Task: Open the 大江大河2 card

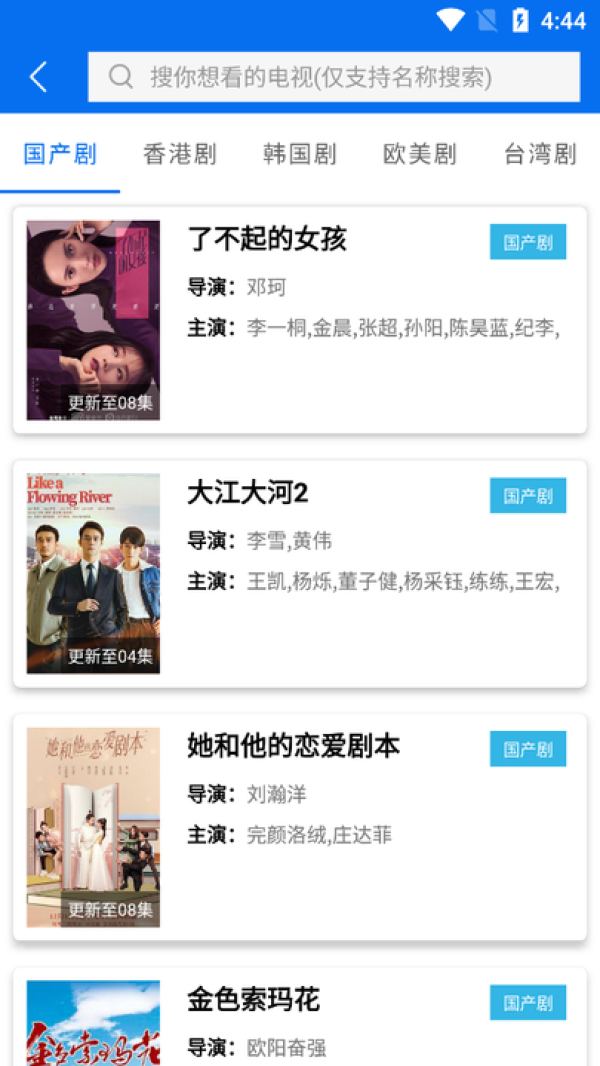Action: [300, 574]
